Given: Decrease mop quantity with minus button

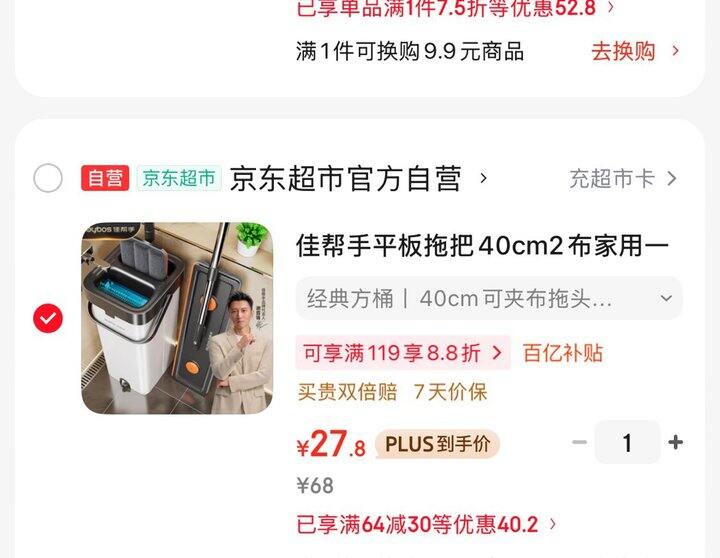Looking at the screenshot, I should (x=579, y=442).
